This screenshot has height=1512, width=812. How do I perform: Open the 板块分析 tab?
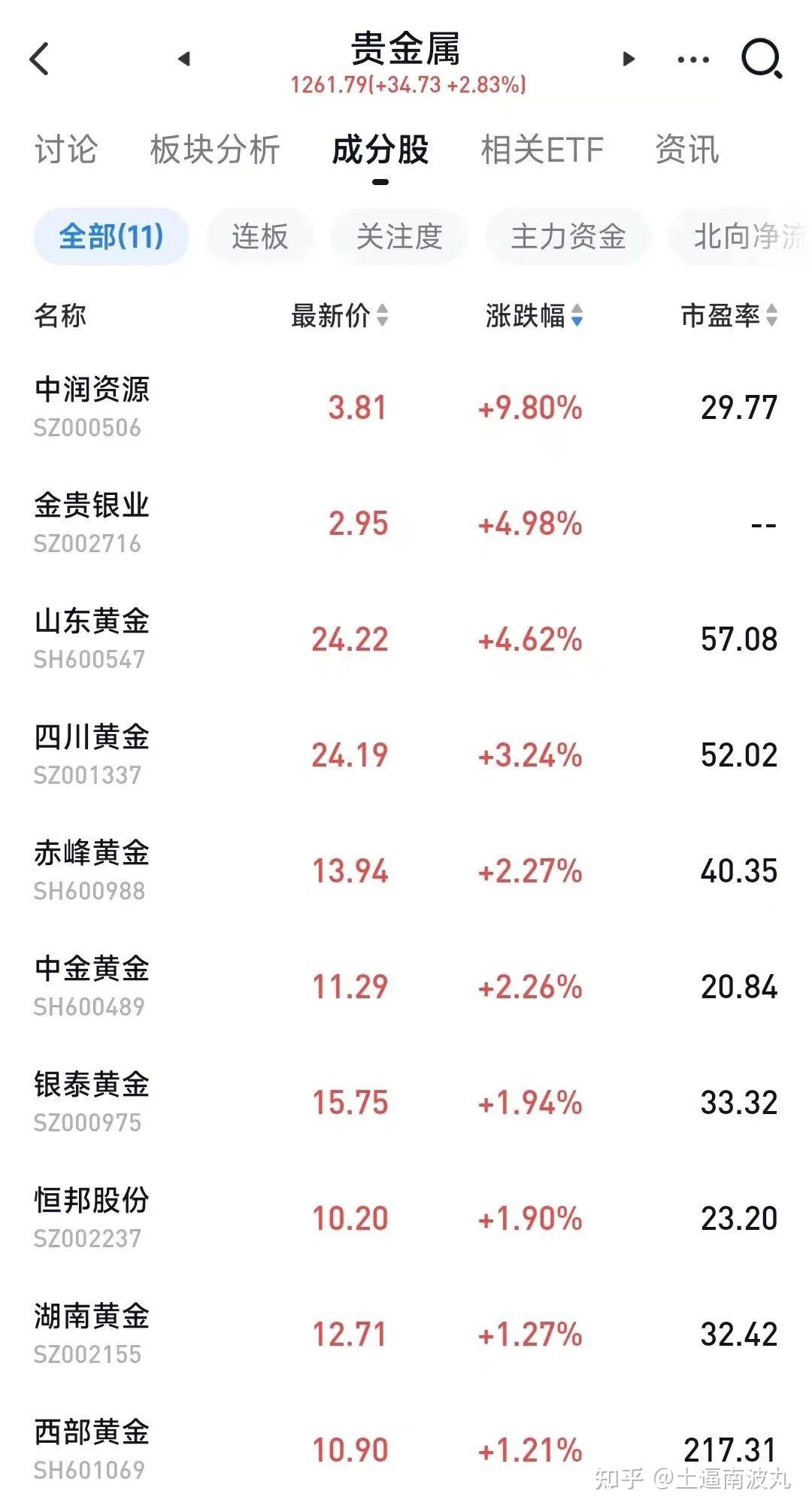pyautogui.click(x=217, y=150)
